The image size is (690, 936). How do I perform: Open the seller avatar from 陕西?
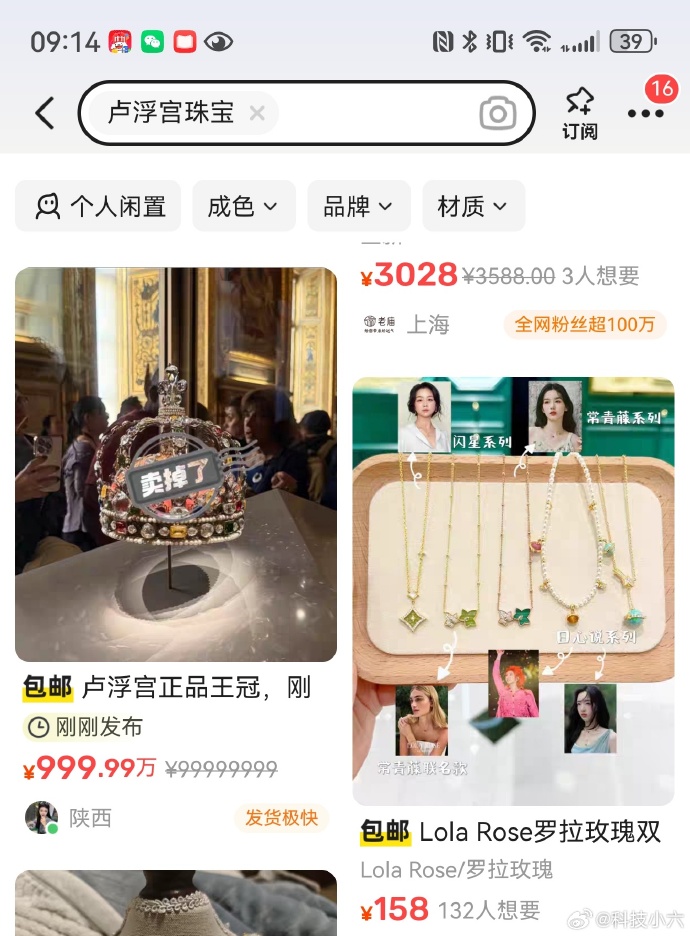[x=41, y=817]
